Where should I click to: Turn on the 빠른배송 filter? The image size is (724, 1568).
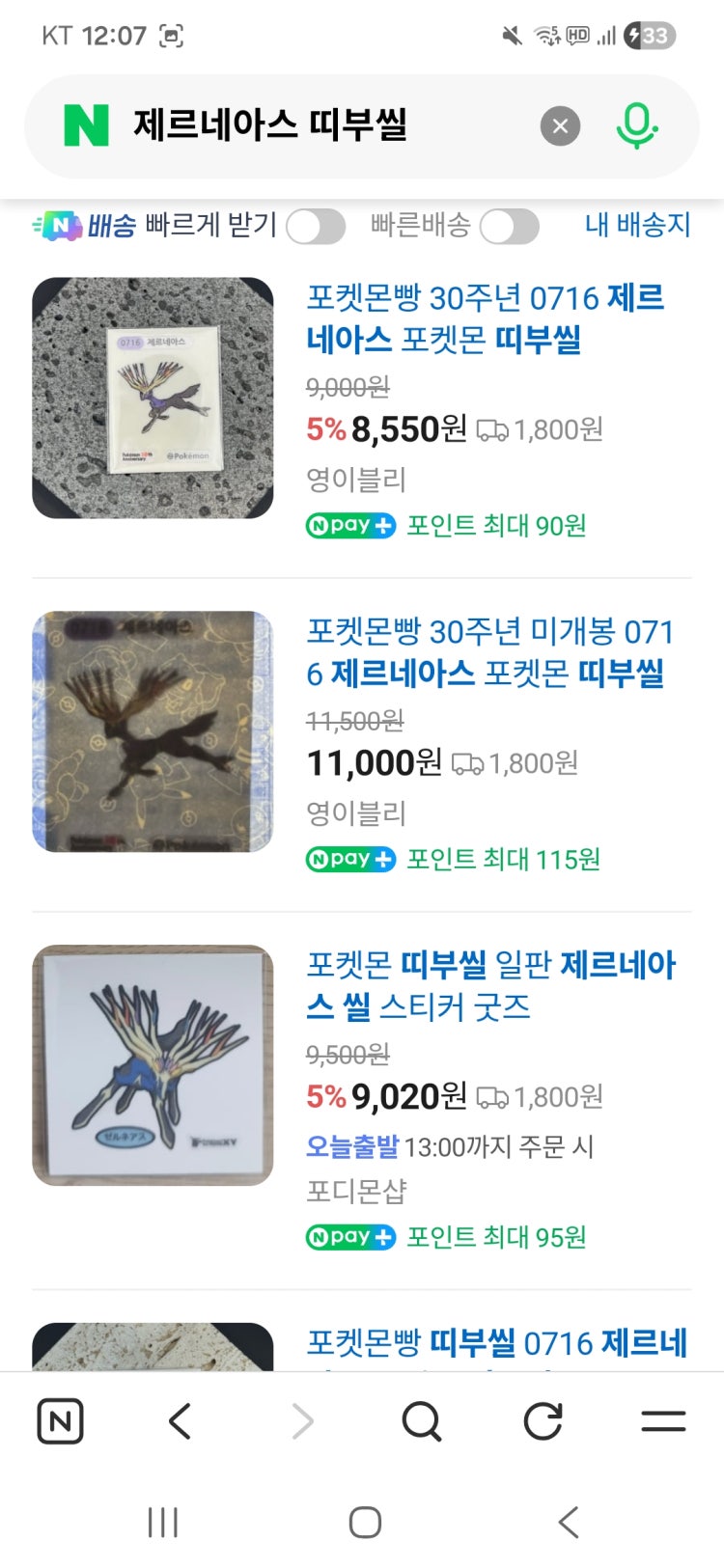pyautogui.click(x=509, y=227)
